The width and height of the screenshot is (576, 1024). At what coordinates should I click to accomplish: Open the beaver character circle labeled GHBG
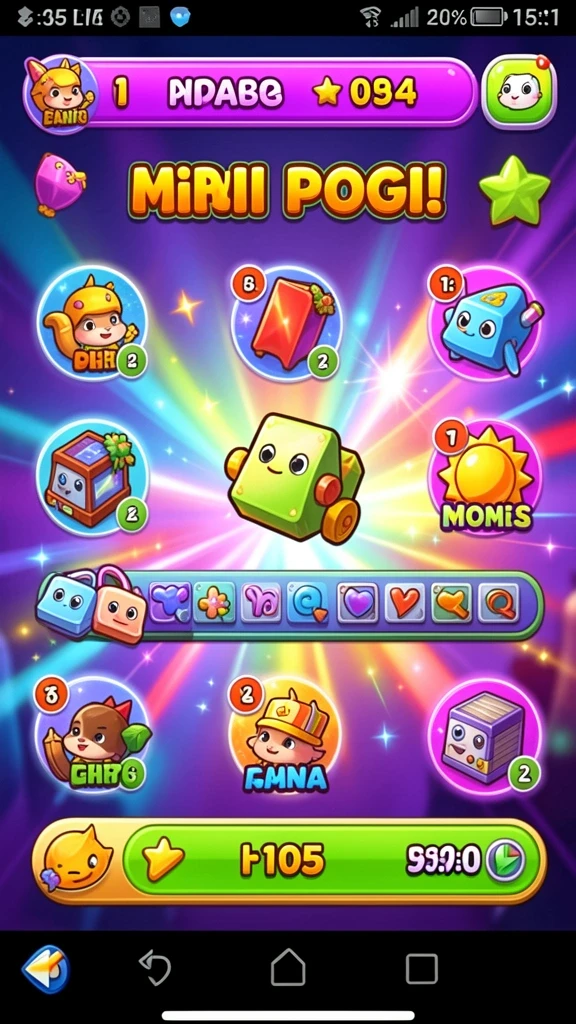91,735
